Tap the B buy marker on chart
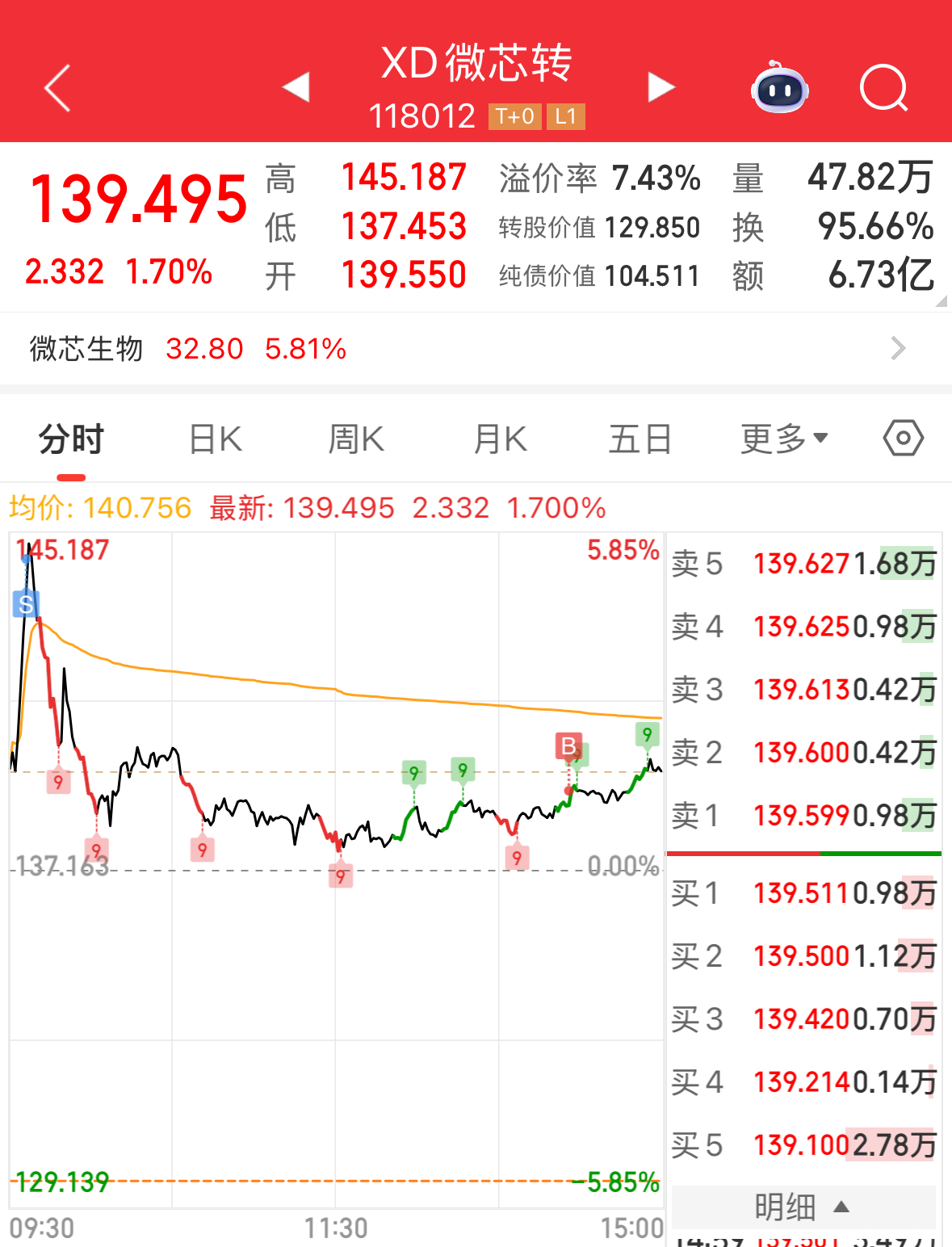Viewport: 952px width, 1247px height. pyautogui.click(x=568, y=746)
